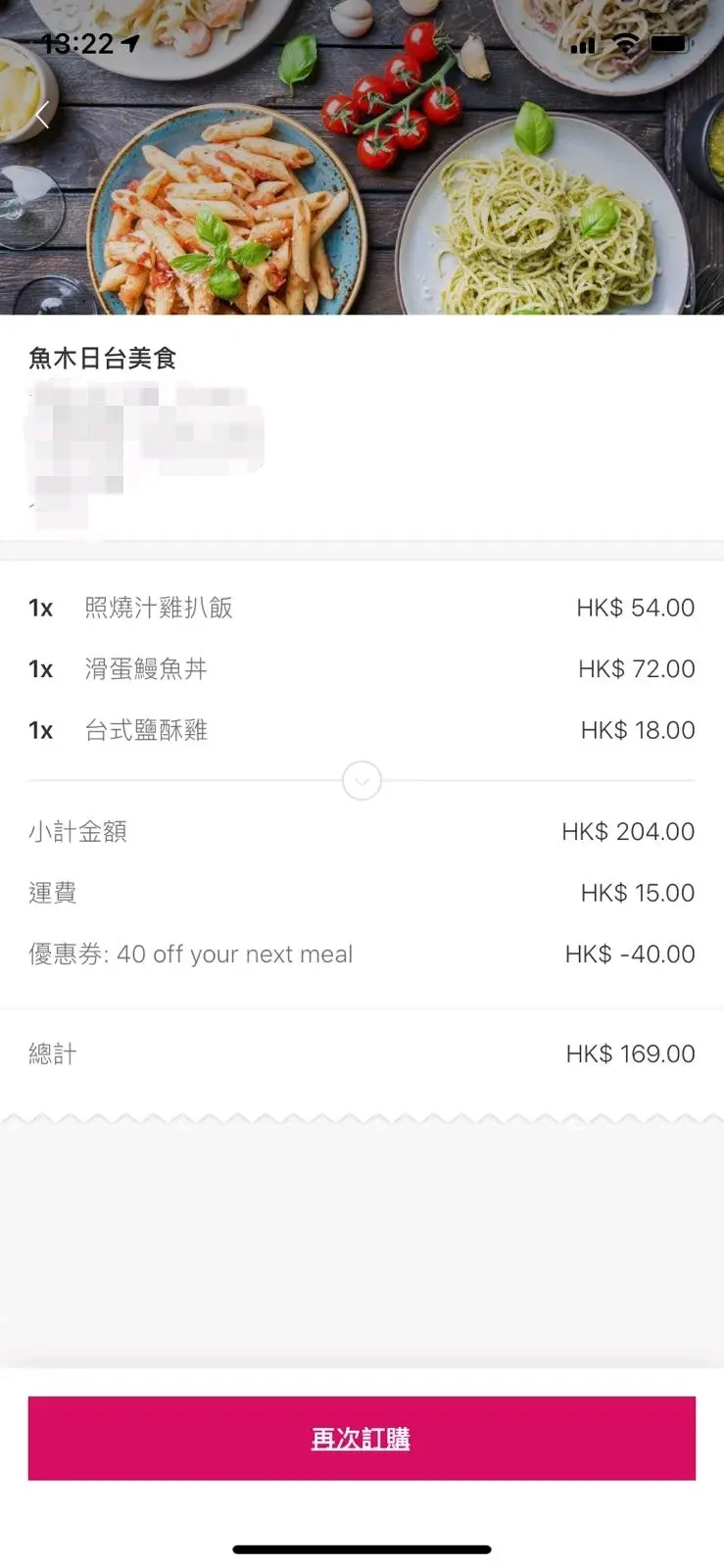Screen dimensions: 724x1568
Task: Go back using the top-left arrow
Action: 42,116
